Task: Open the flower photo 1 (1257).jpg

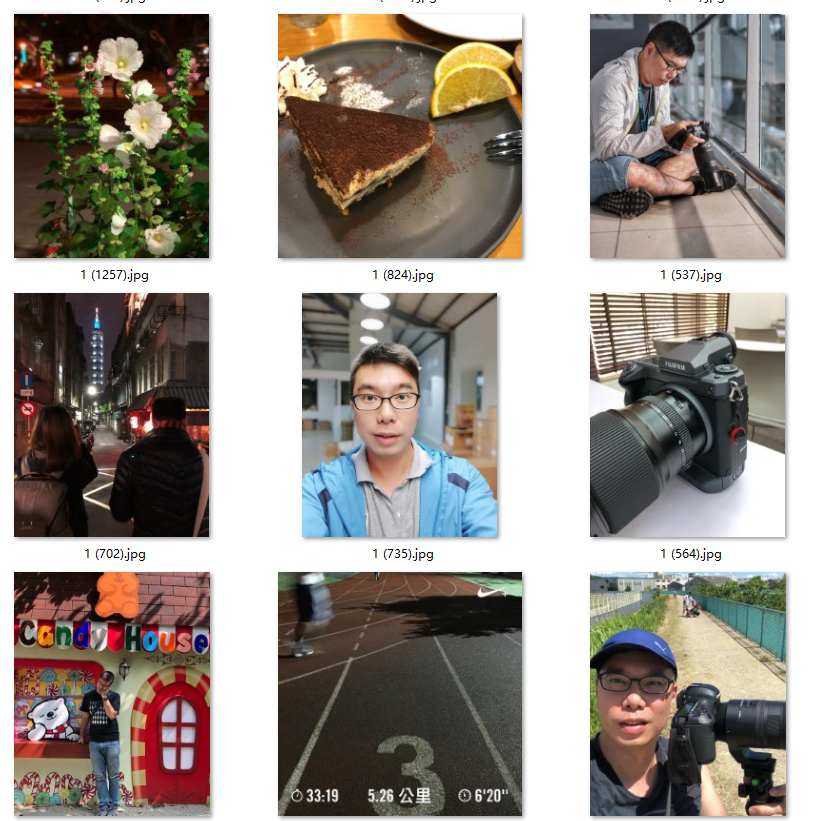Action: pyautogui.click(x=111, y=136)
